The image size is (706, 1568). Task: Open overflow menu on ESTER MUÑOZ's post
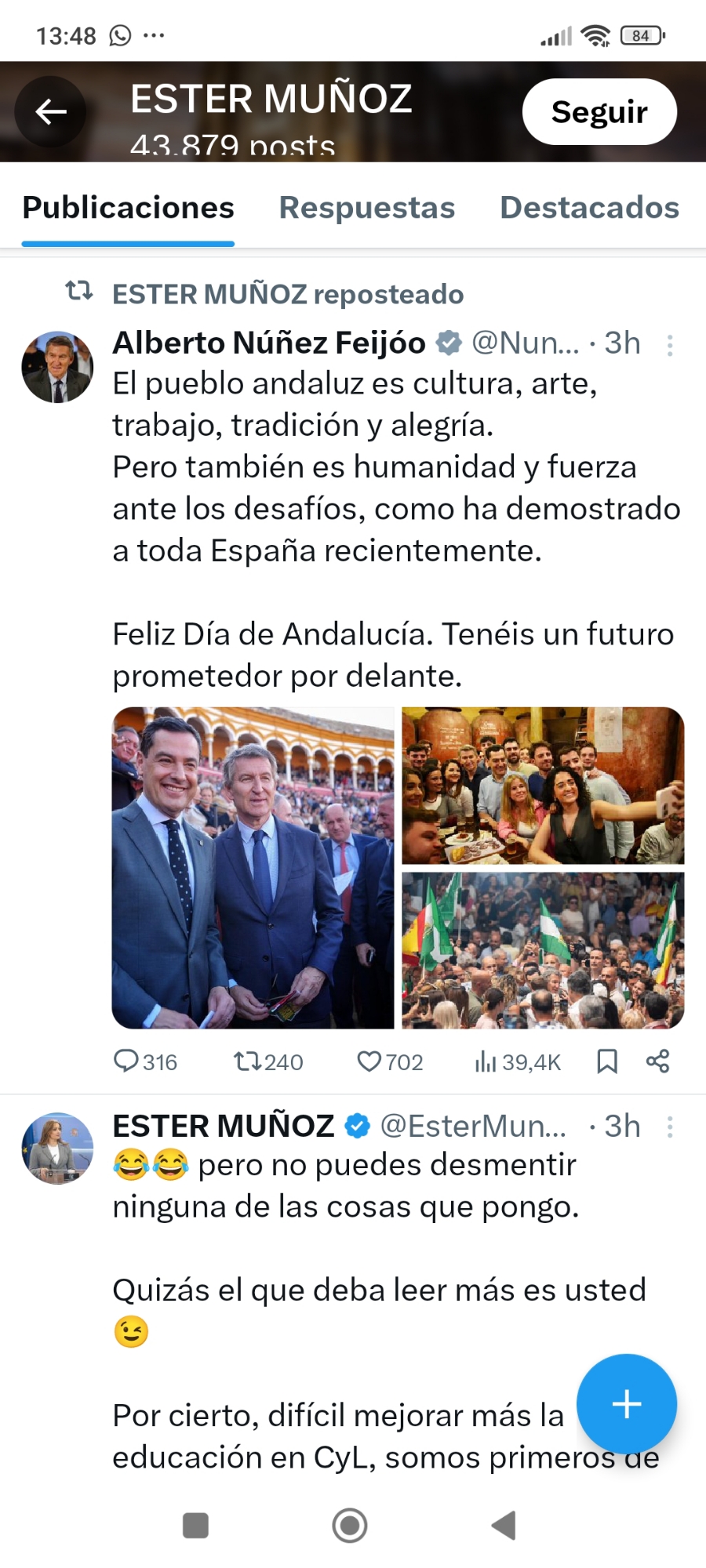[x=670, y=1127]
